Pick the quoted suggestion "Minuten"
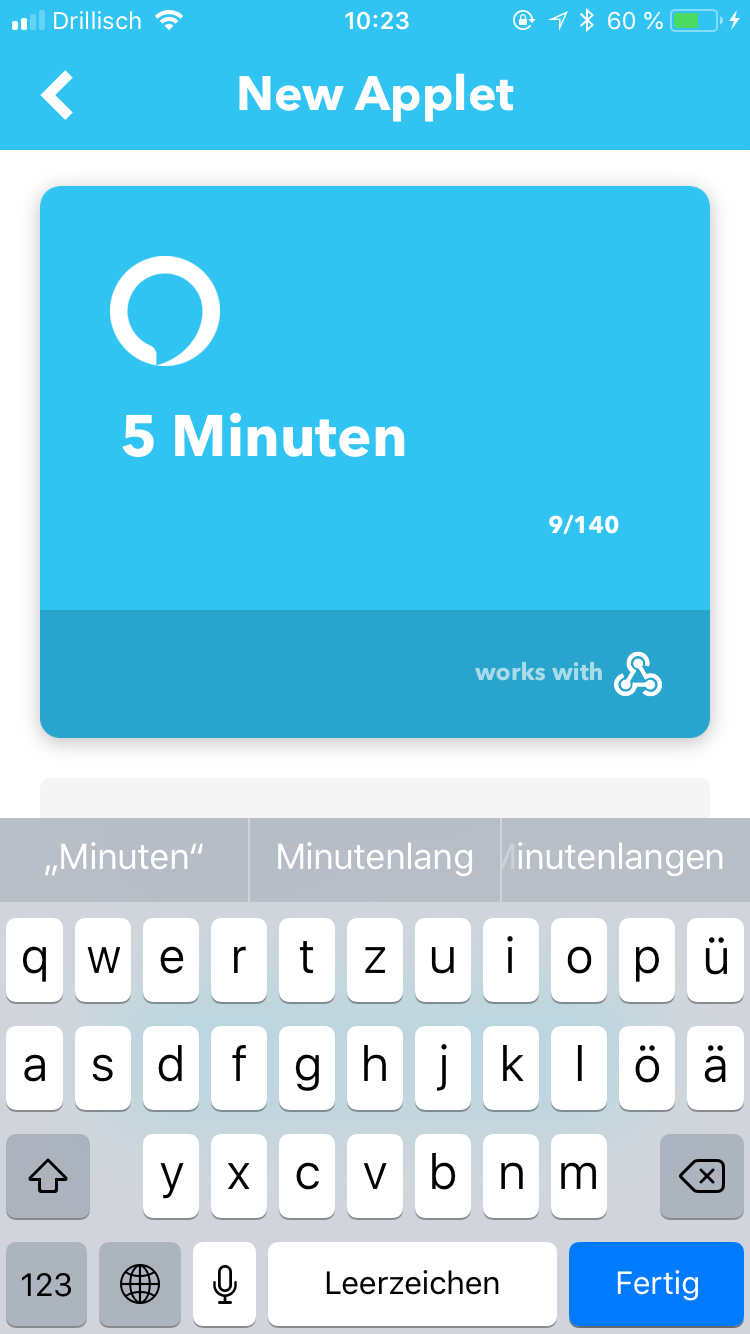The width and height of the screenshot is (750, 1334). coord(124,857)
